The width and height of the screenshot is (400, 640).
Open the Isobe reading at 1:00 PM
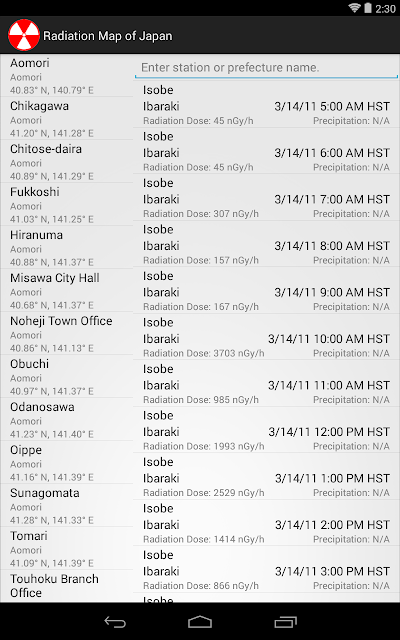pyautogui.click(x=266, y=476)
